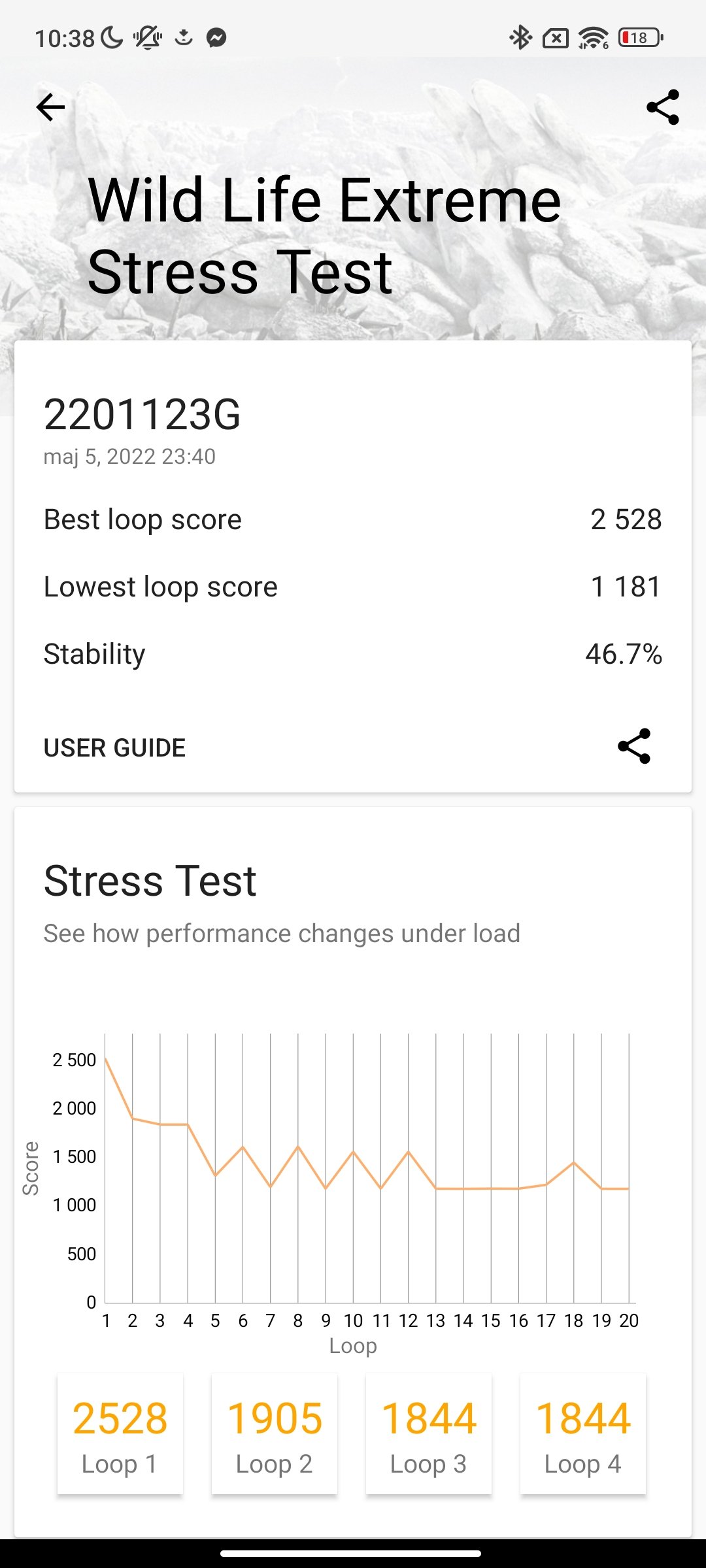This screenshot has width=706, height=1568.
Task: Select the Loop 4 score card
Action: (x=583, y=1433)
